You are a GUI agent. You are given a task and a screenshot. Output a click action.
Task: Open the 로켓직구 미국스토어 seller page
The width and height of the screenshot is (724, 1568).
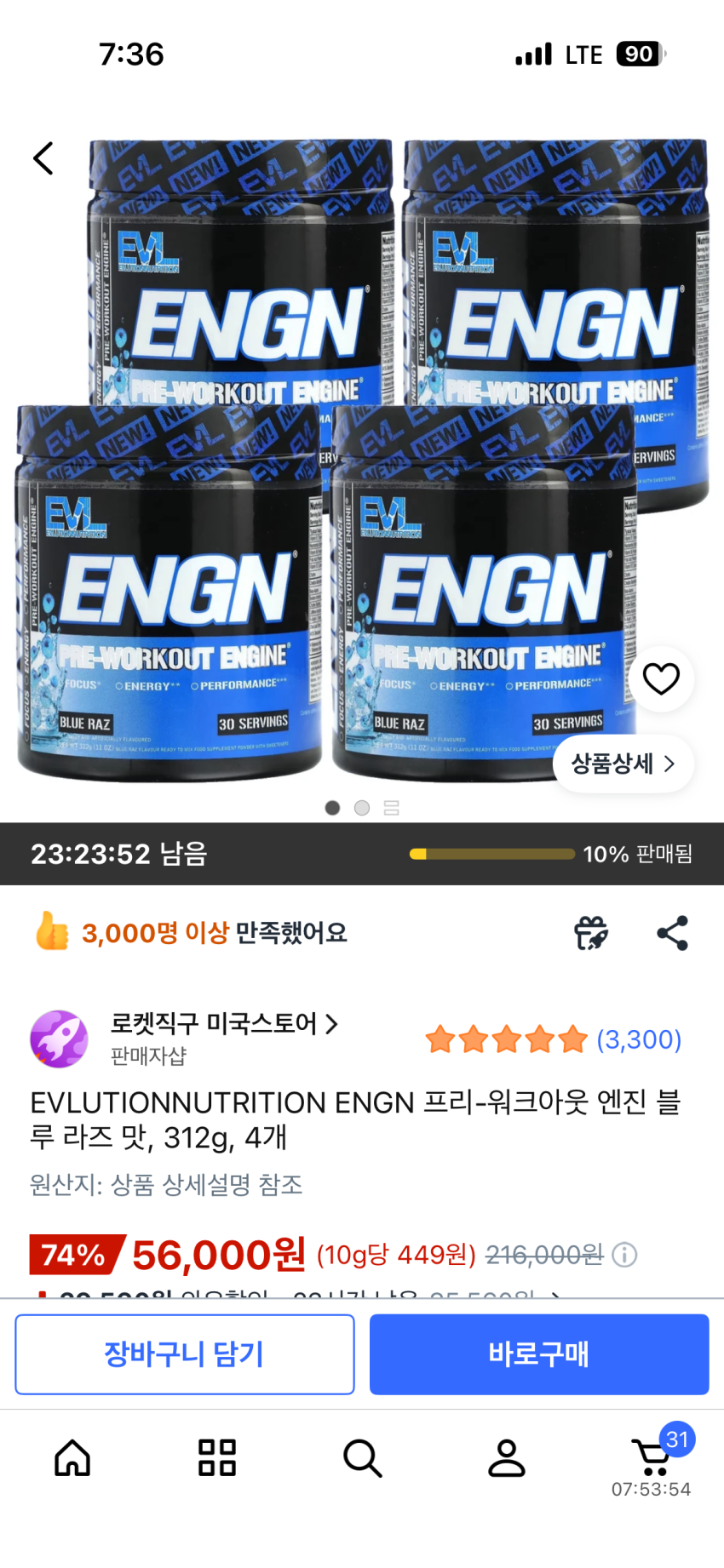(223, 1023)
